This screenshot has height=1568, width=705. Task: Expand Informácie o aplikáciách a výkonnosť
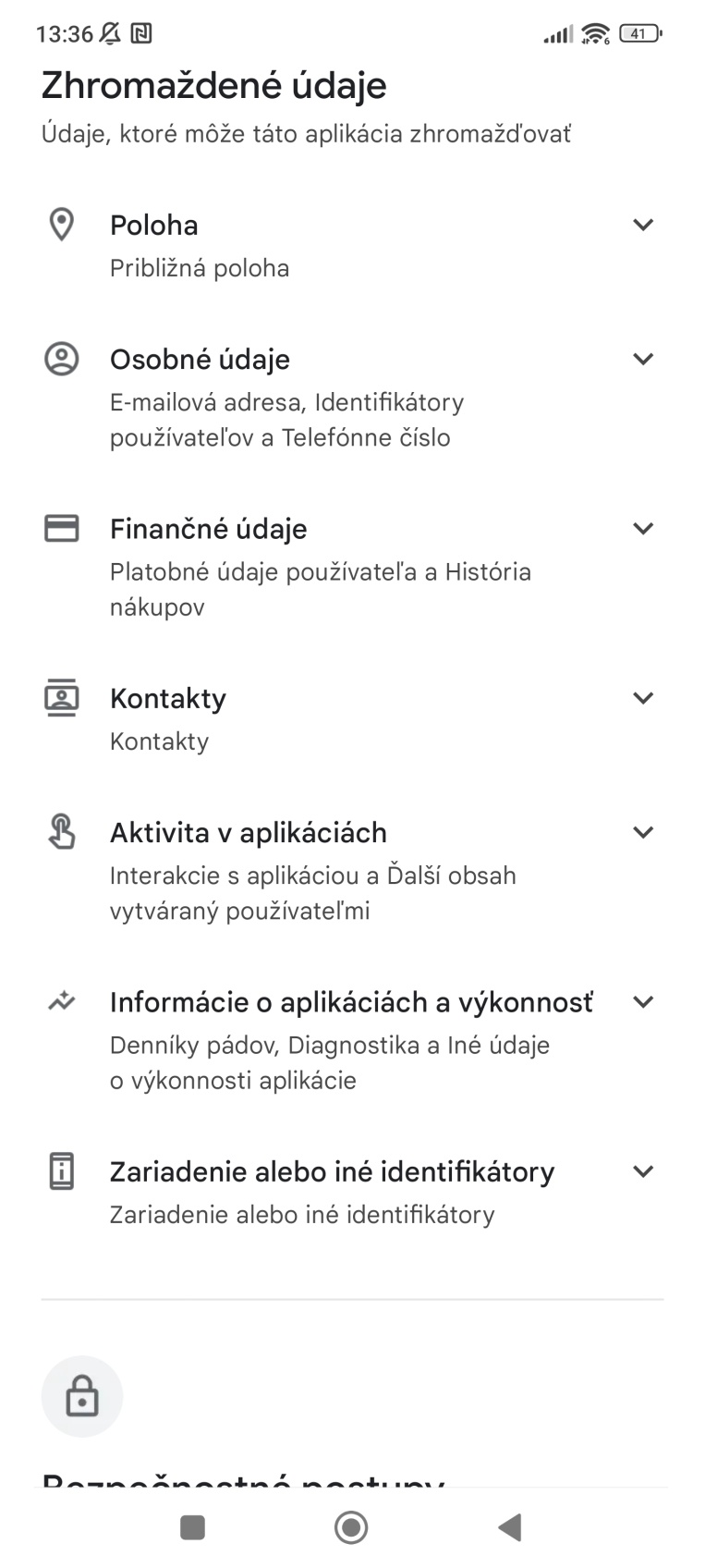coord(643,1002)
